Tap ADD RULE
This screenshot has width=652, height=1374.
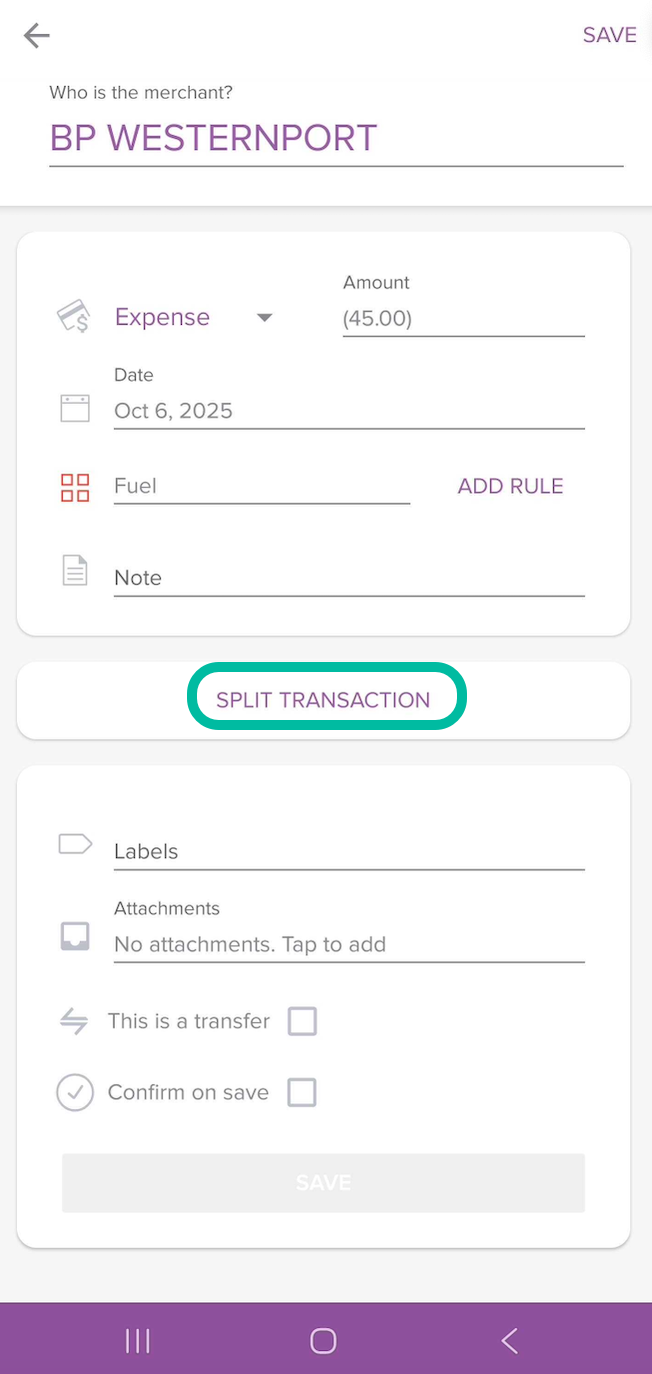point(510,486)
